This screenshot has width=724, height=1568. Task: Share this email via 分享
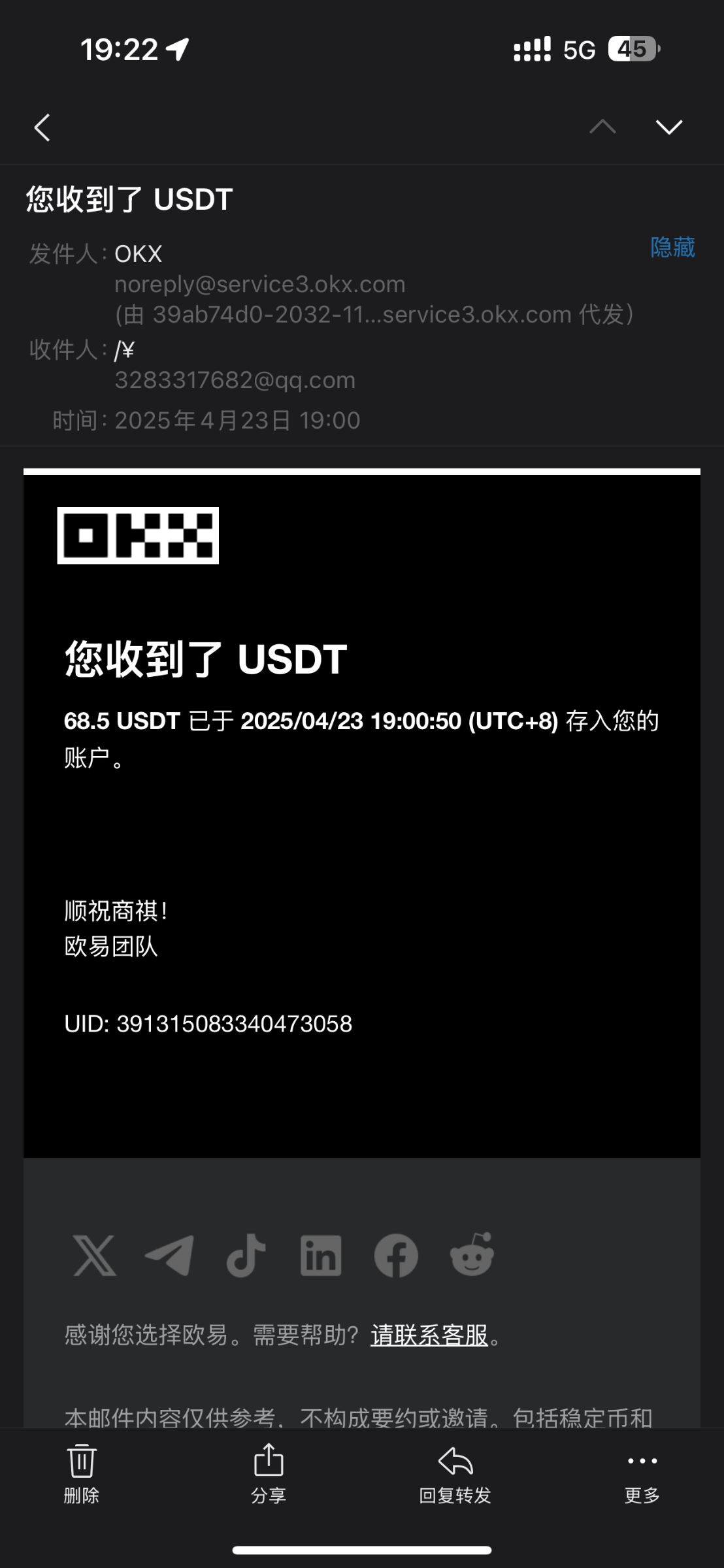[269, 1474]
